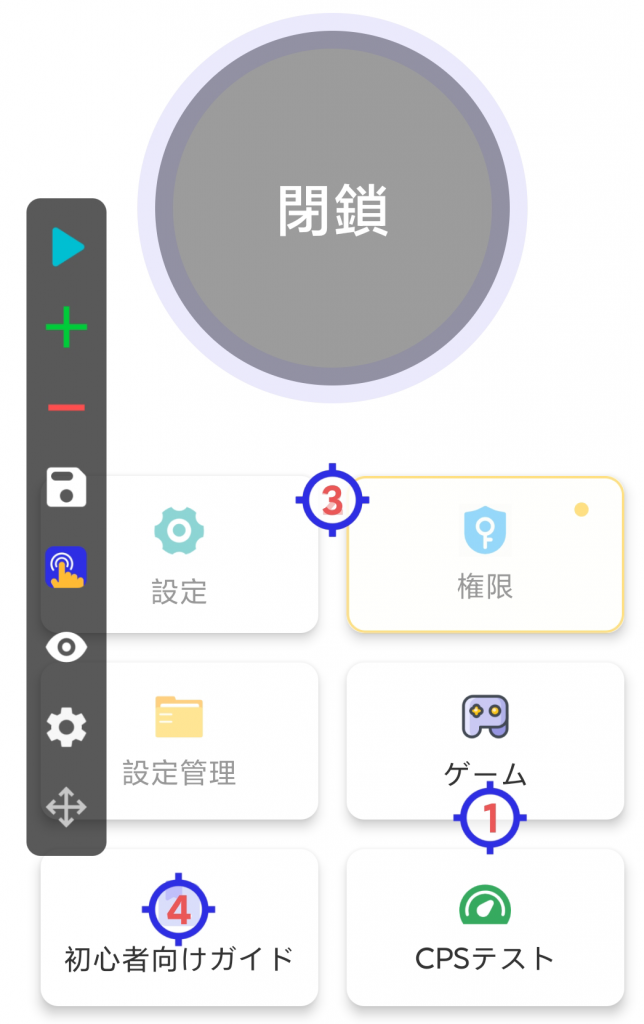
Task: Toggle target visibility with the eye icon
Action: click(67, 648)
